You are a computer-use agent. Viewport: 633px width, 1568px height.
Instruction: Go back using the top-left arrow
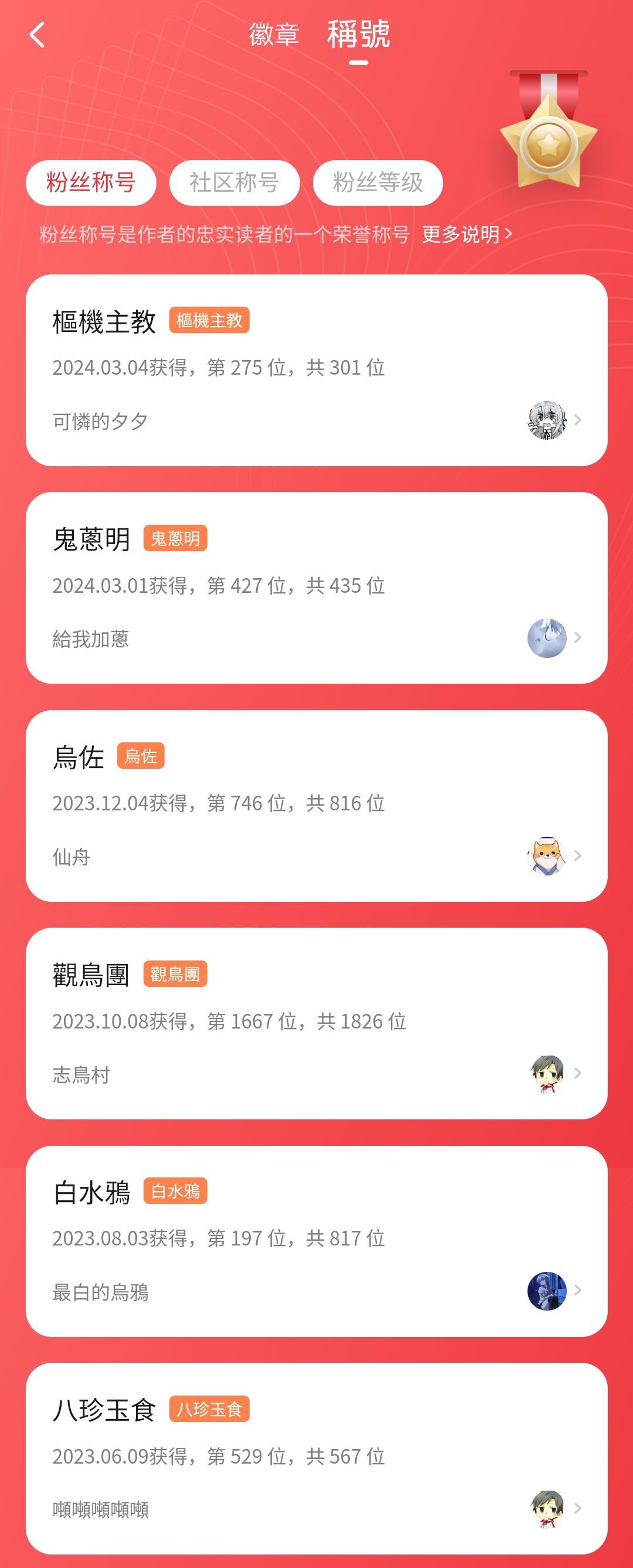(37, 35)
